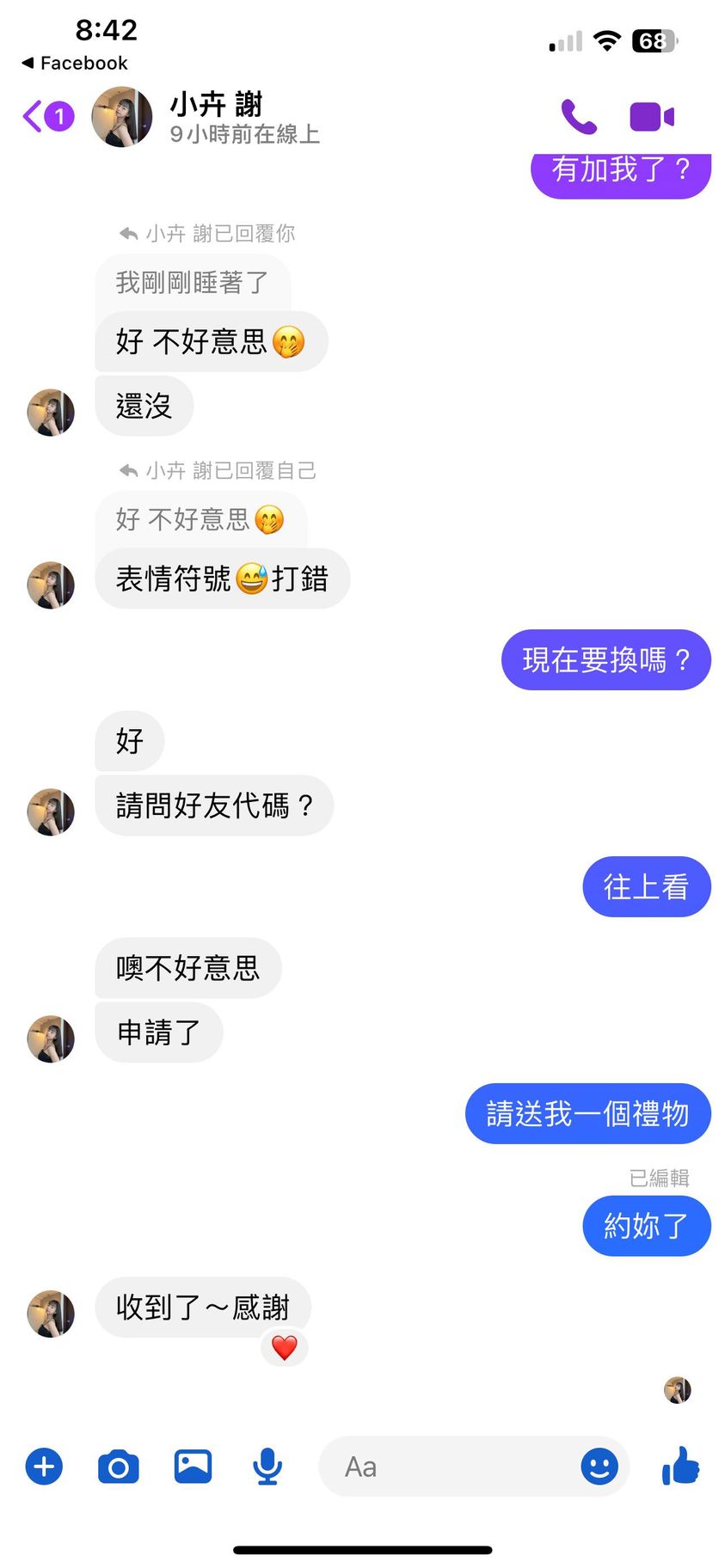This screenshot has height=1568, width=725.
Task: Return to Facebook via the status bar link
Action: pos(75,63)
